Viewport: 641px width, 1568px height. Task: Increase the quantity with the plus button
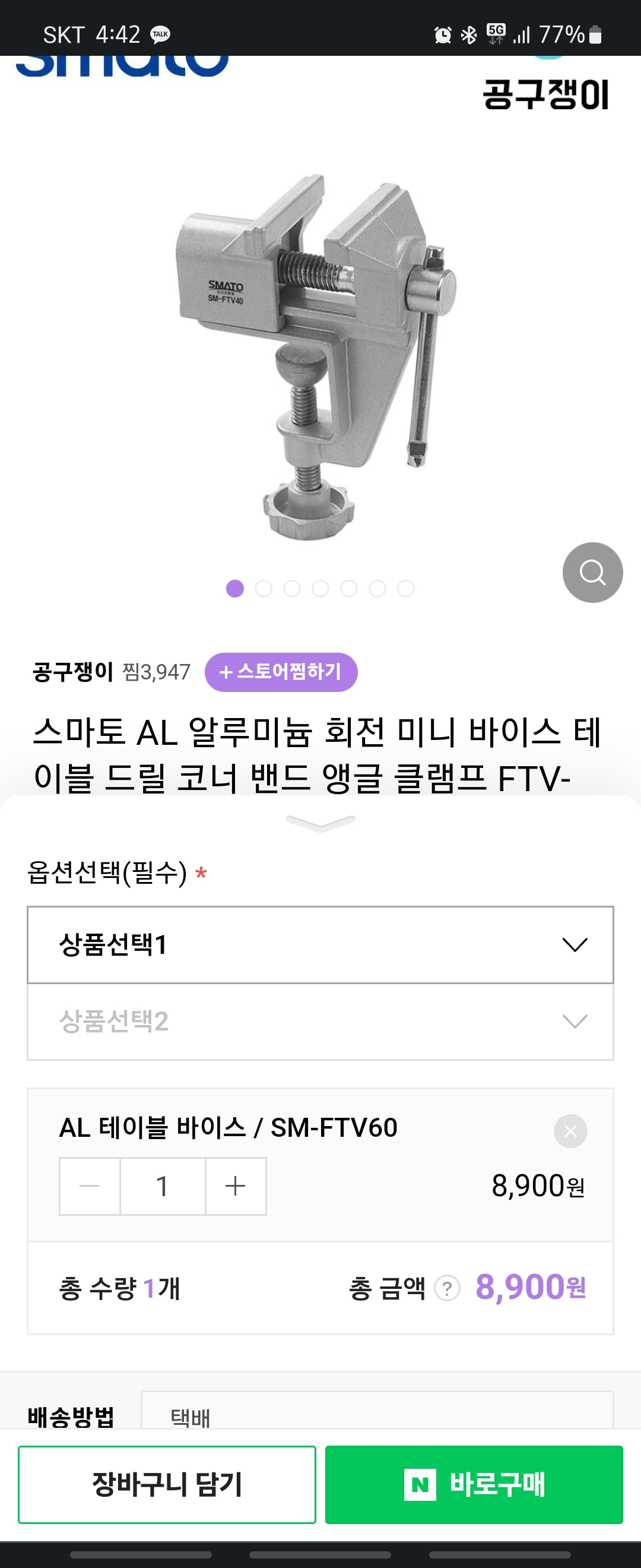click(236, 1186)
